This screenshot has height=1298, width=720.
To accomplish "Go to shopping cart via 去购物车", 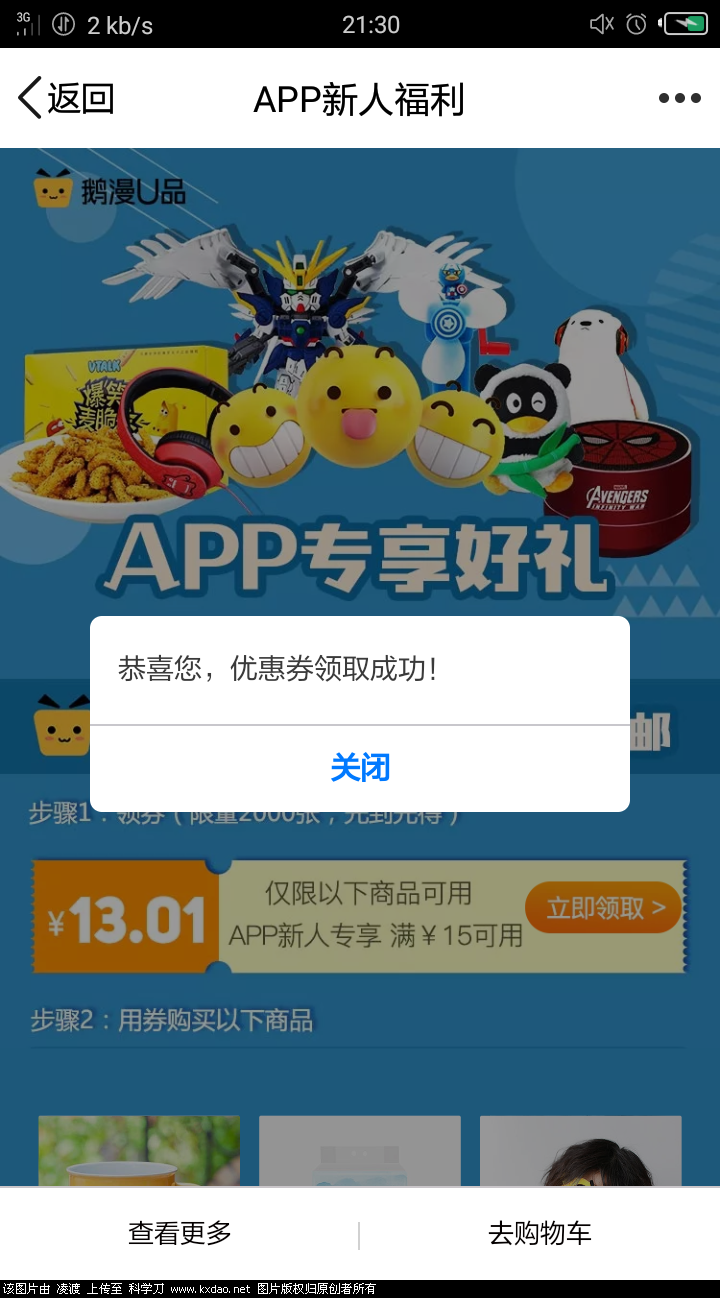I will 539,1235.
